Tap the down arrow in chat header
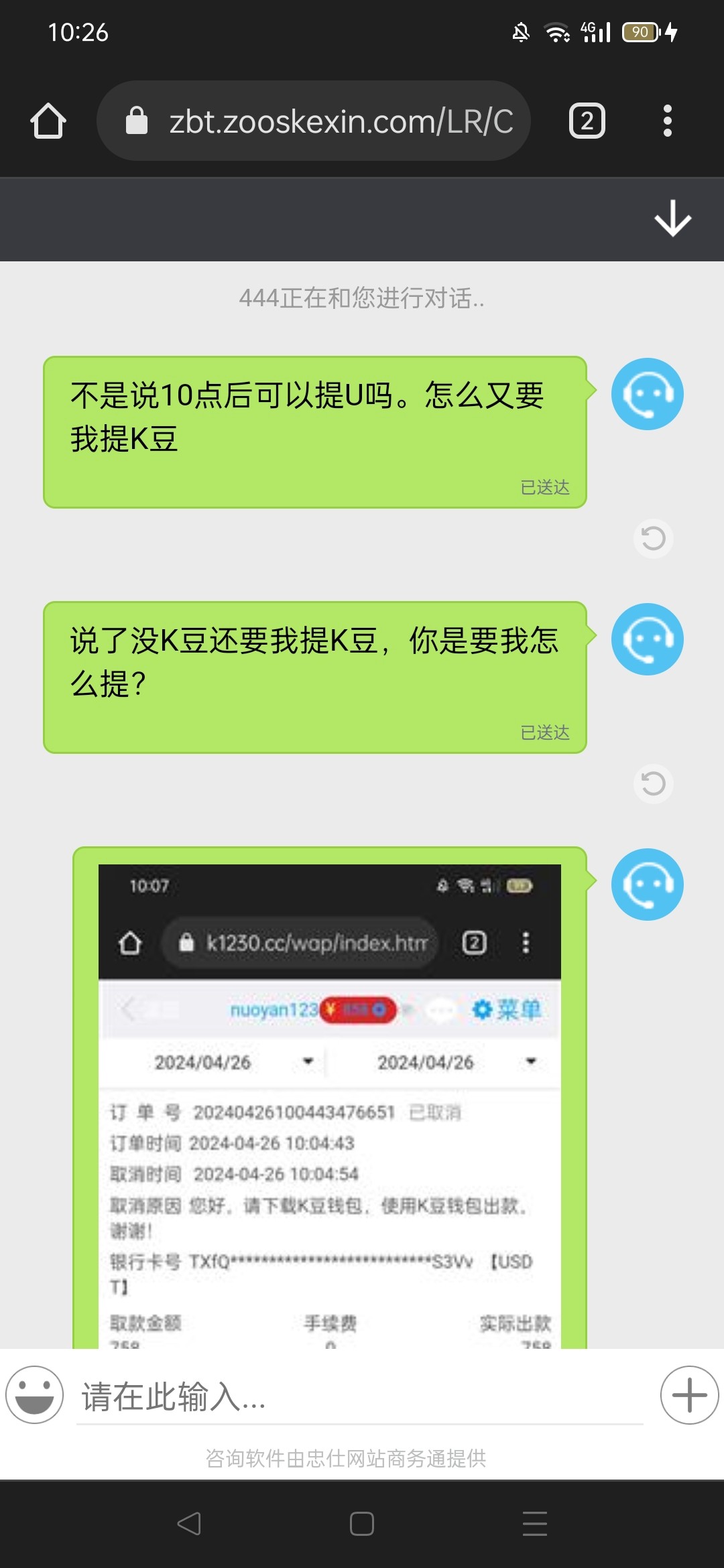Screen dimensions: 724x1568 pos(672,218)
